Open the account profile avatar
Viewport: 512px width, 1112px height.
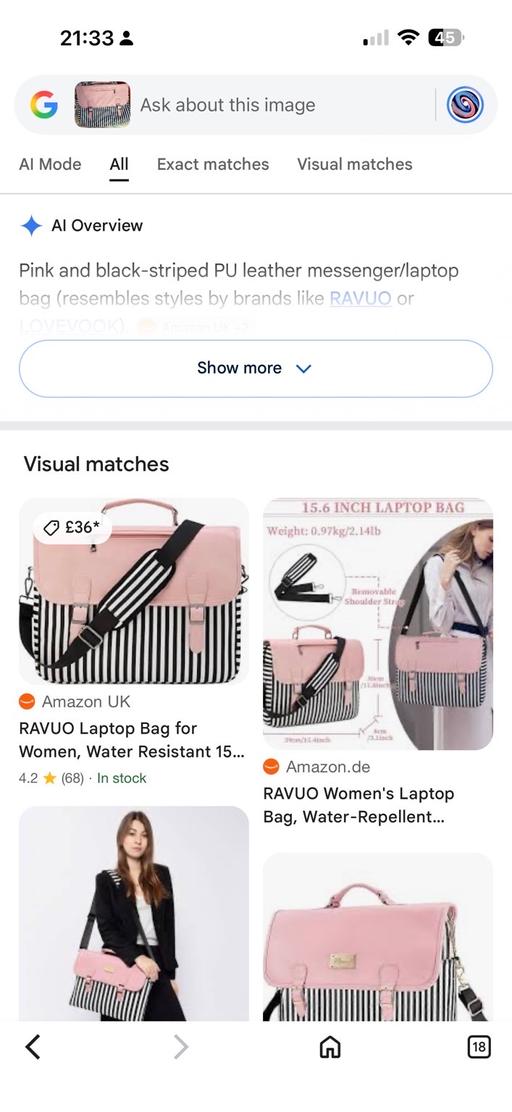pos(465,105)
